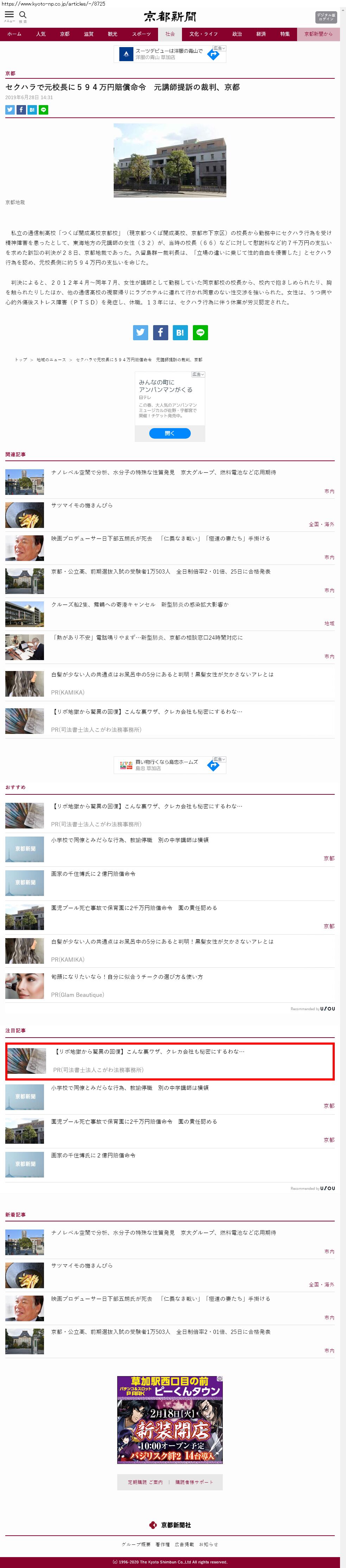Open the 旬顔になりたいなら PR article
The image size is (346, 1568).
click(x=127, y=976)
